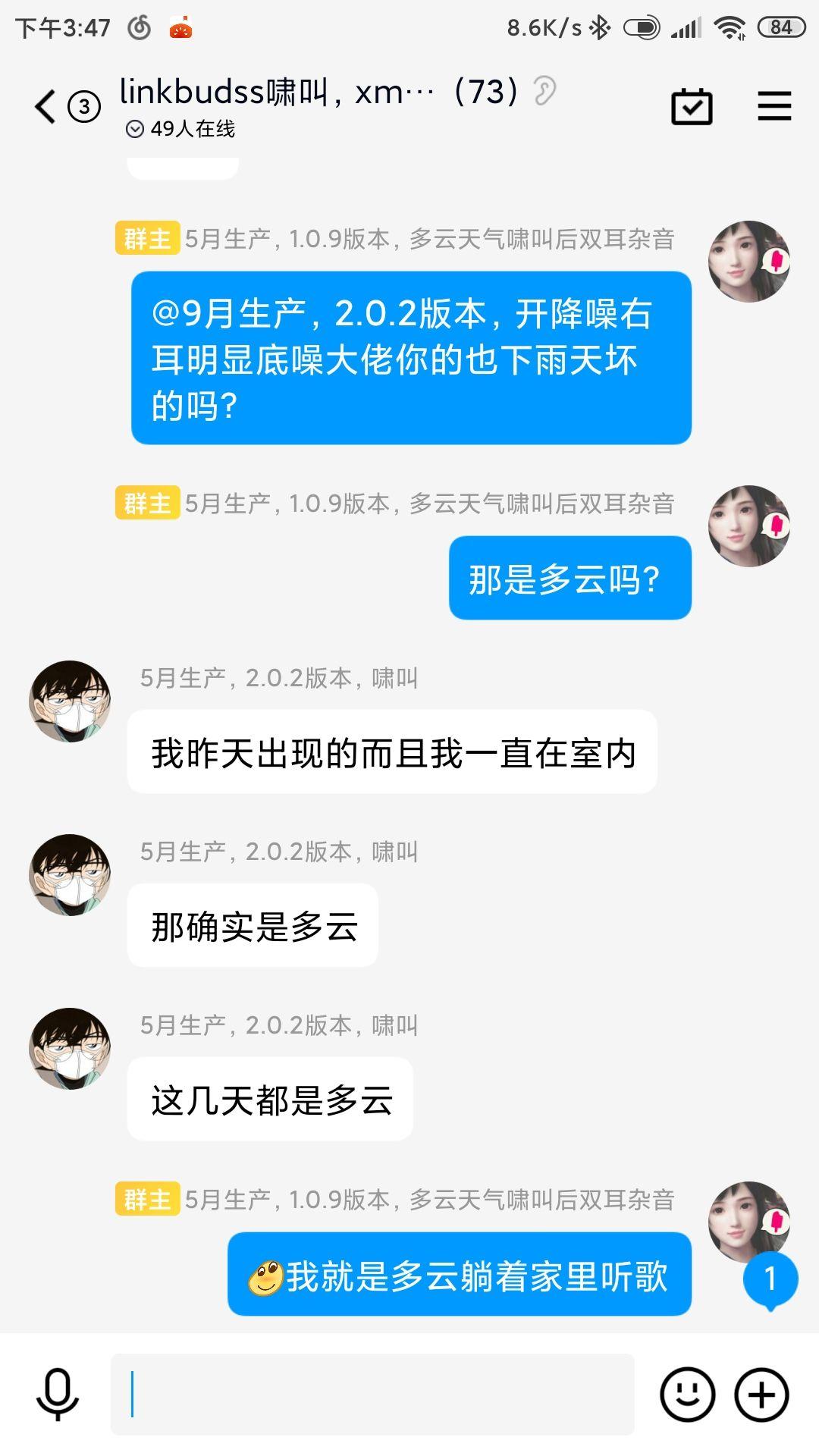Open group settings via hamburger icon

[773, 106]
